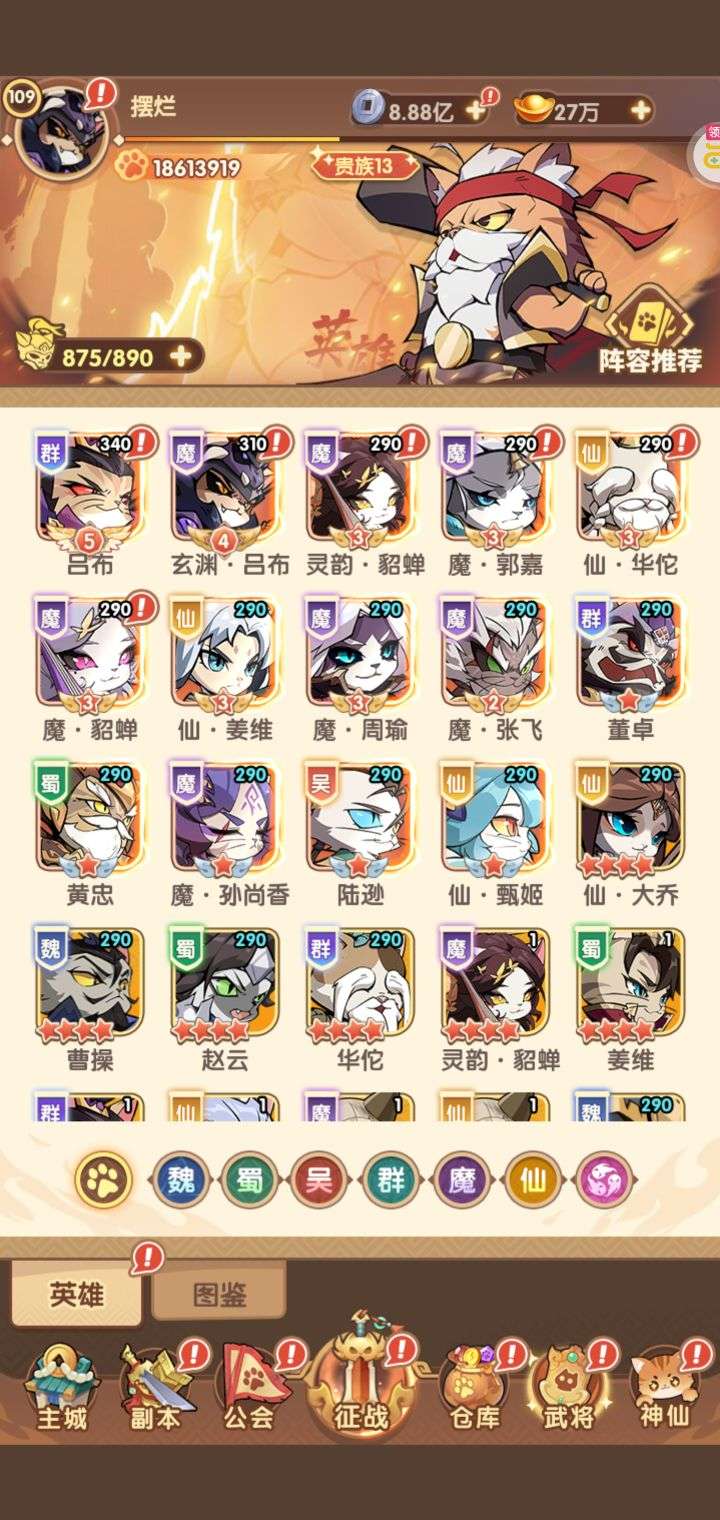Add more coins with the plus button

tap(476, 111)
